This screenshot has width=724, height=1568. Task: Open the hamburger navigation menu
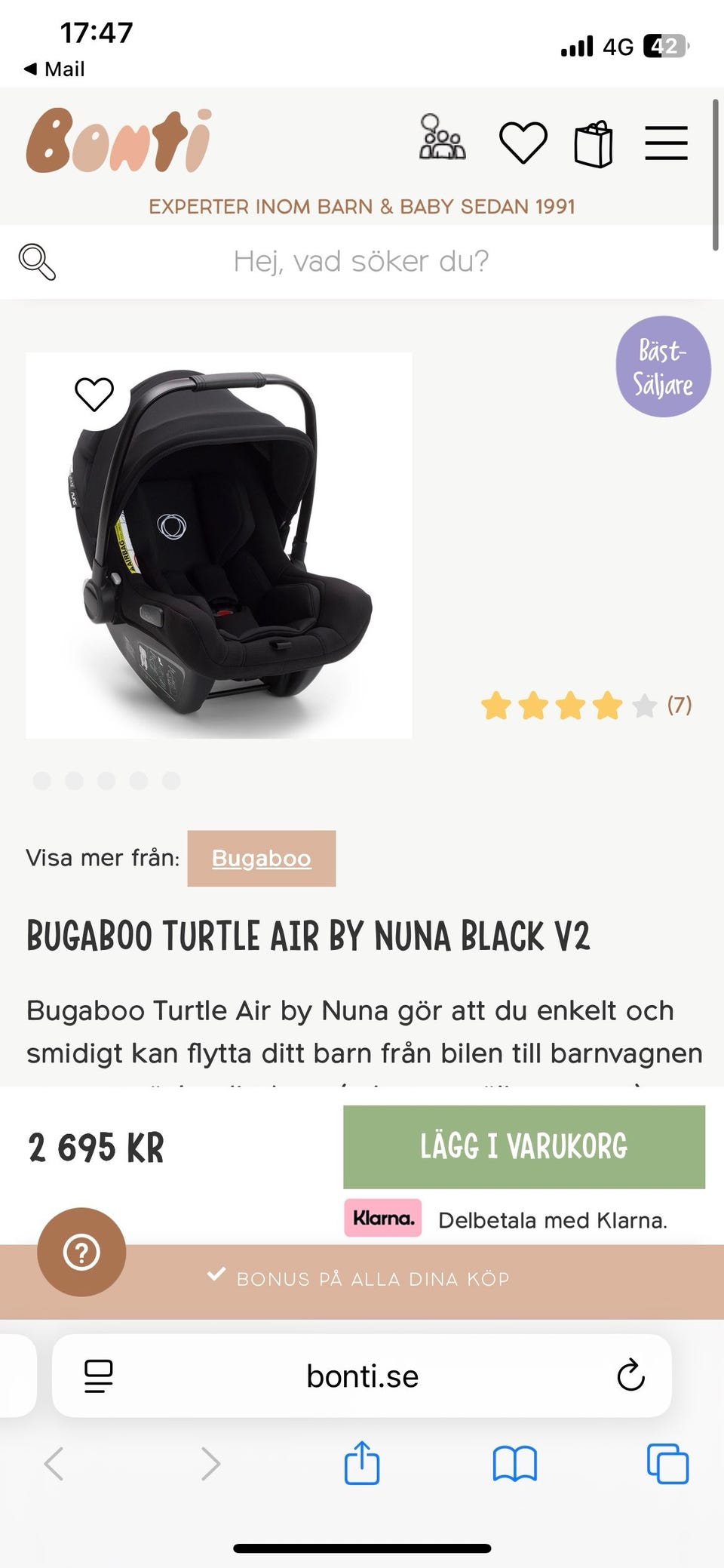[665, 142]
